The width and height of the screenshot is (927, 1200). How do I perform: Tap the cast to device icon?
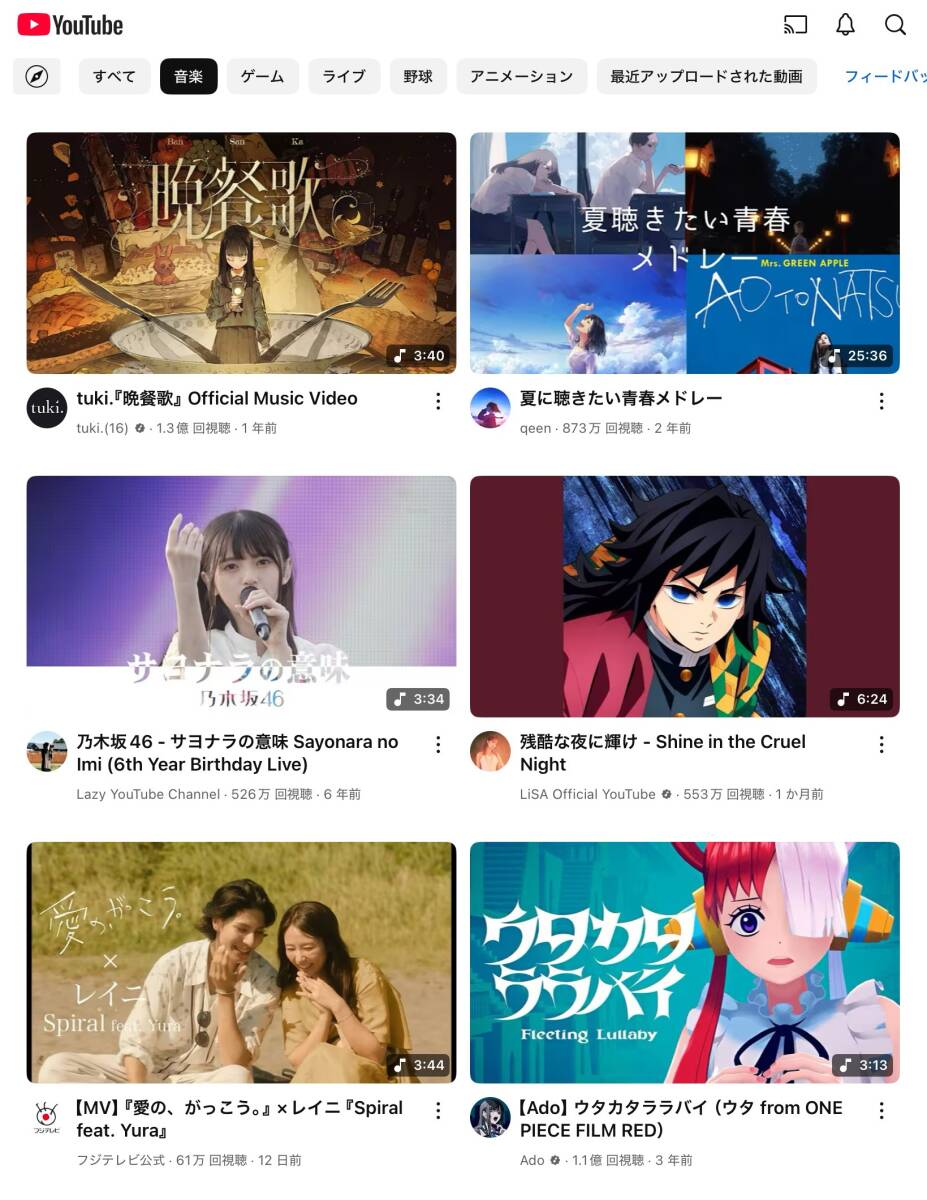coord(795,25)
